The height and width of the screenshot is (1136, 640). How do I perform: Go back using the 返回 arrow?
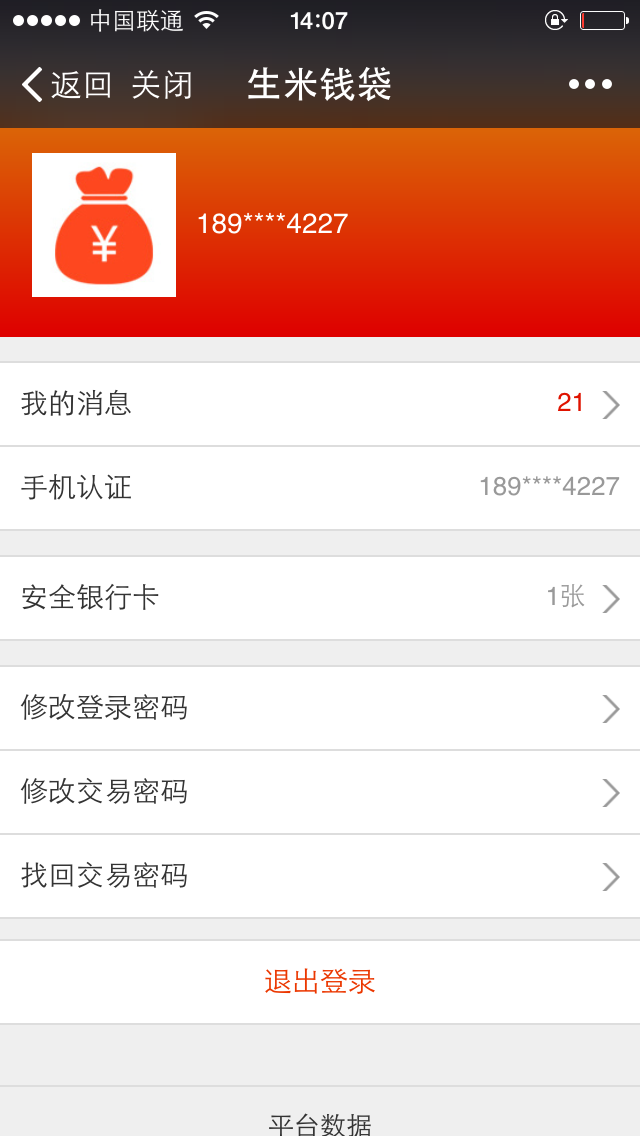tap(66, 85)
